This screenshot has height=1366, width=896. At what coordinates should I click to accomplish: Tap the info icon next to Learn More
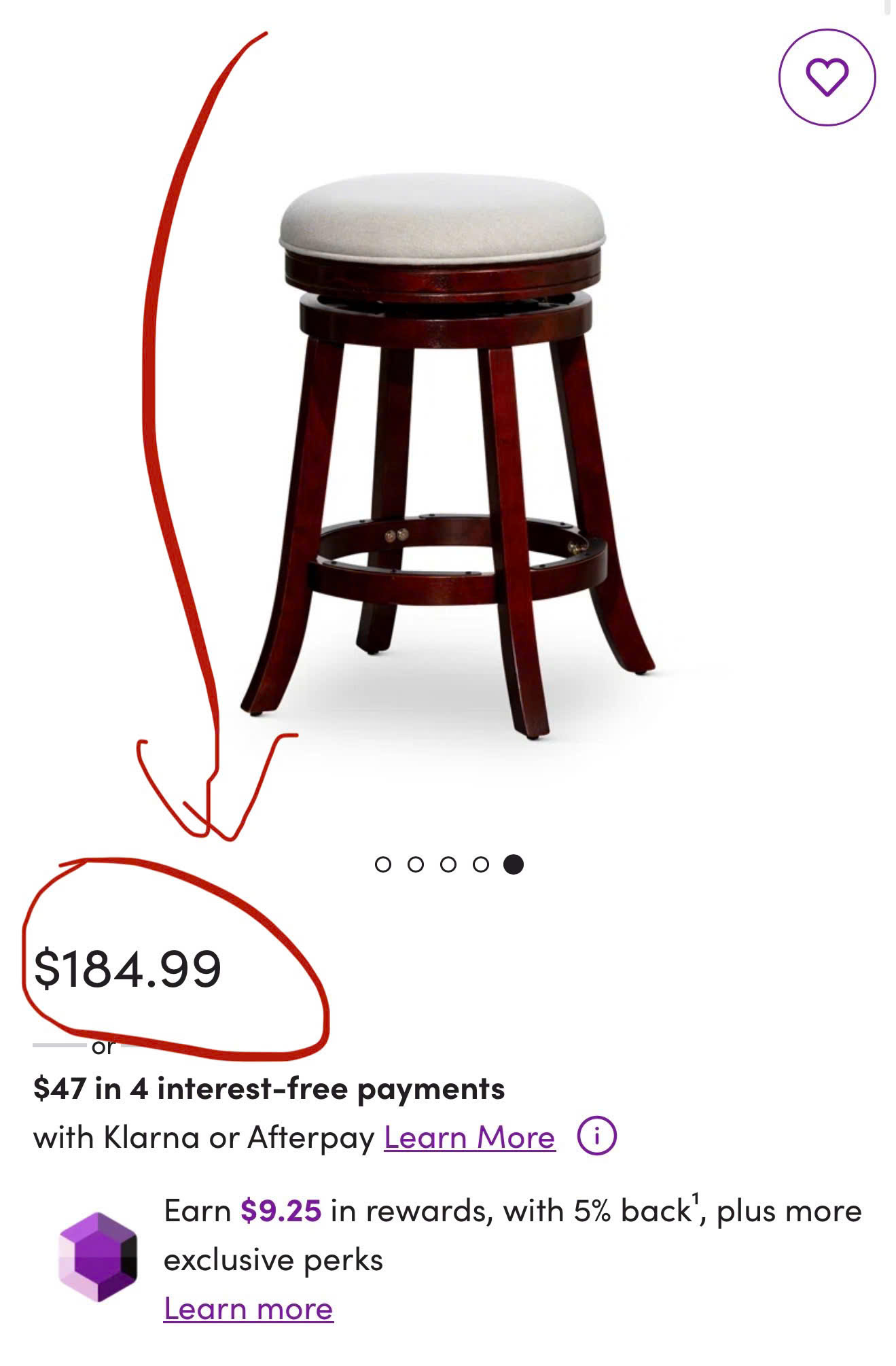pyautogui.click(x=596, y=1136)
